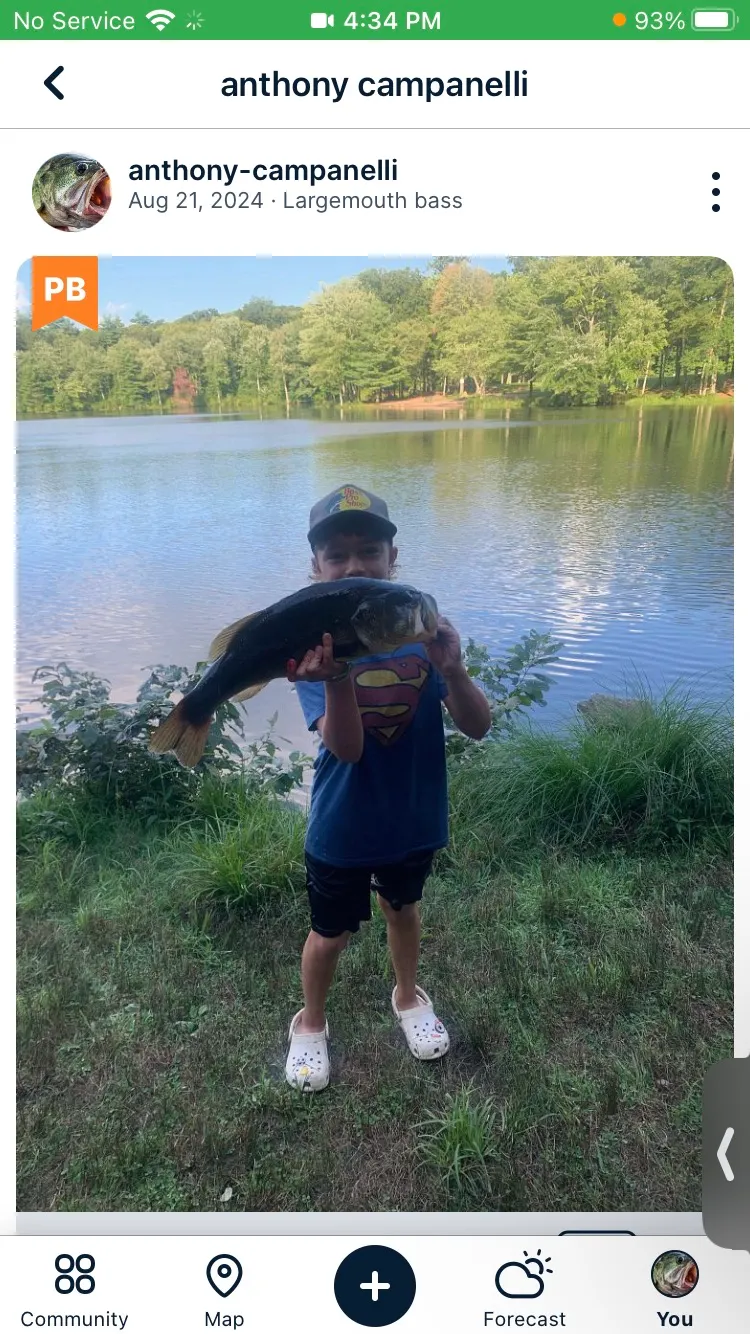Switch to the Map tab

pyautogui.click(x=224, y=1290)
